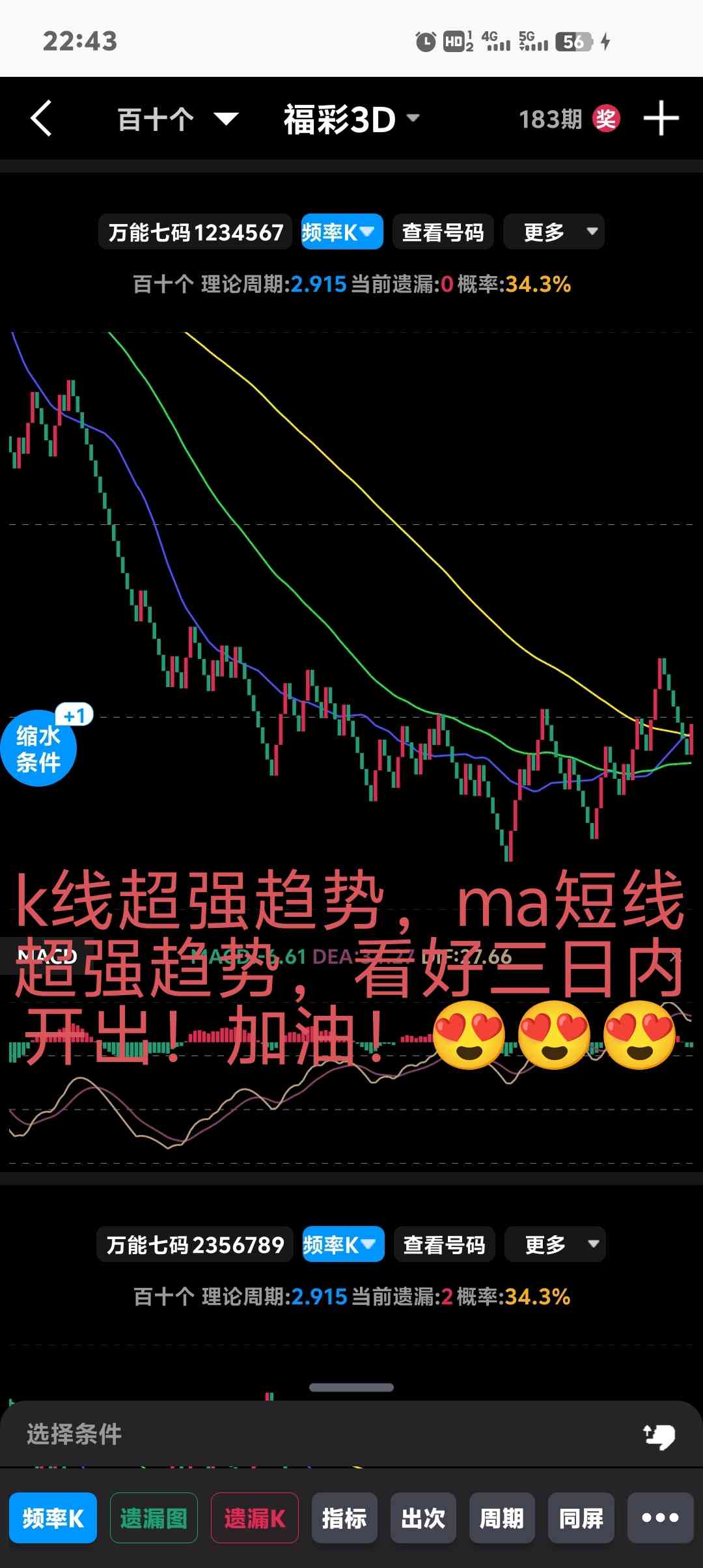This screenshot has width=703, height=1568.
Task: Open the 指标 indicator settings
Action: pyautogui.click(x=344, y=1519)
